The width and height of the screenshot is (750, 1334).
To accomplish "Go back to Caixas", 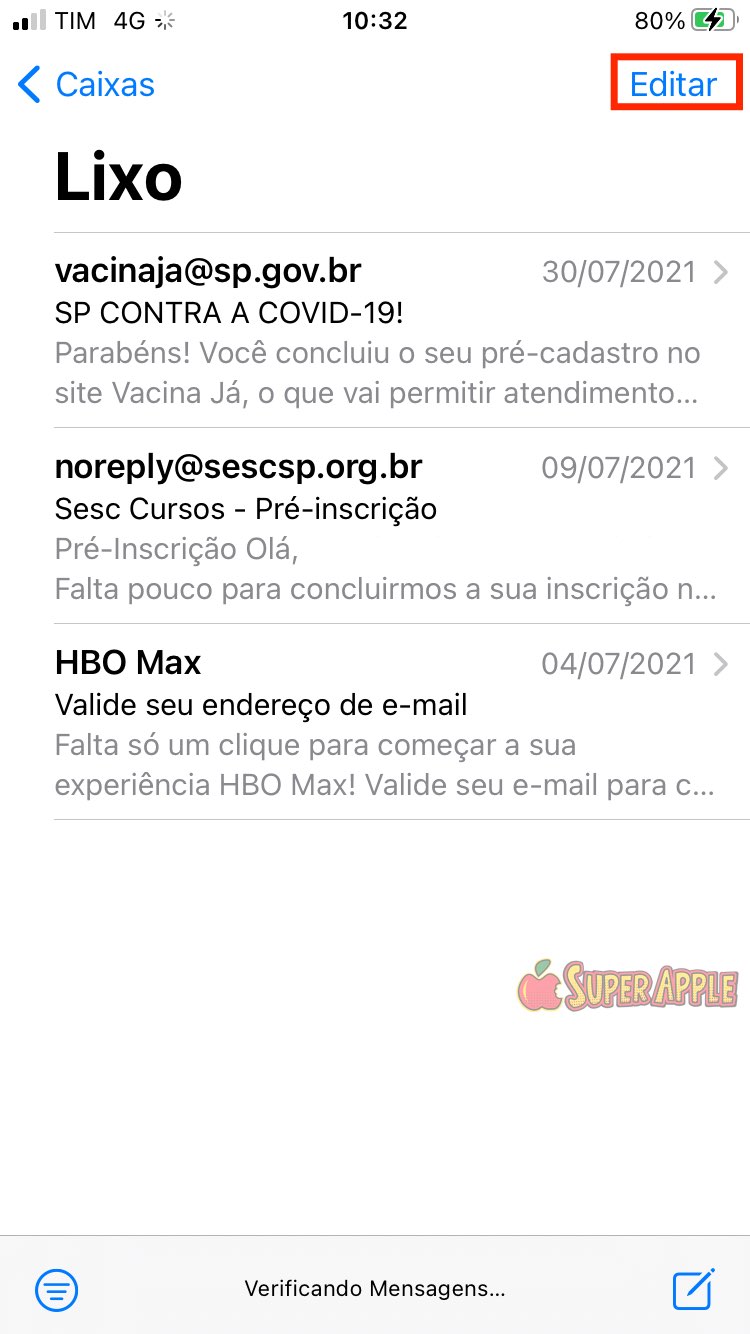I will click(87, 85).
